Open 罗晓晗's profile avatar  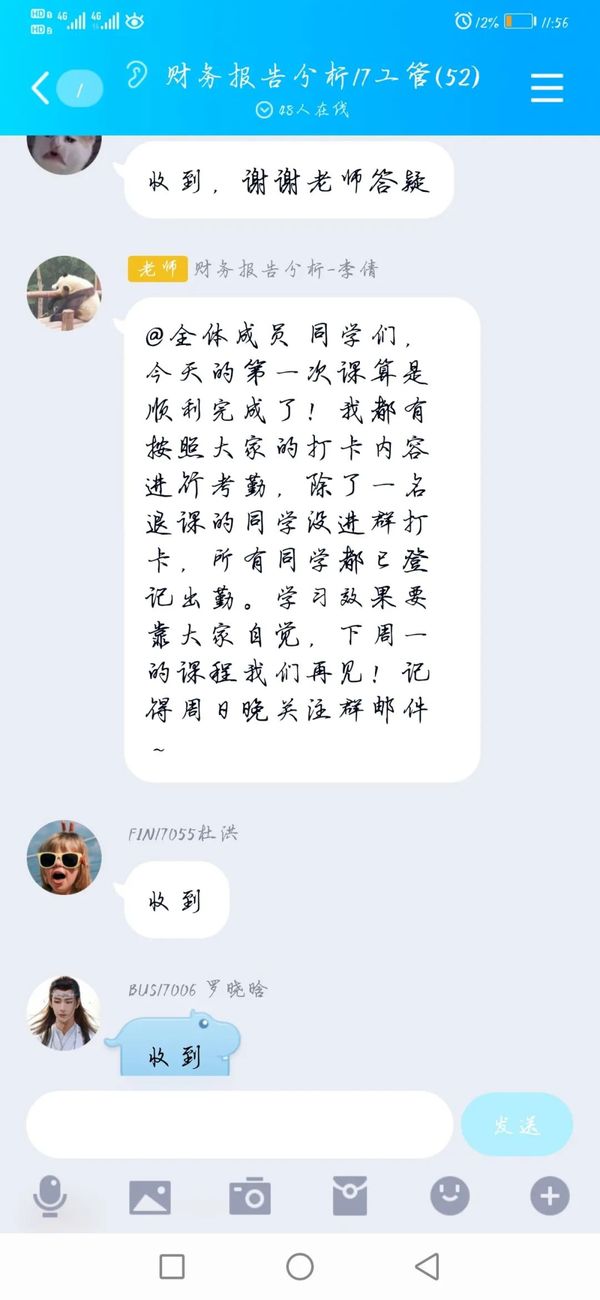63,1013
